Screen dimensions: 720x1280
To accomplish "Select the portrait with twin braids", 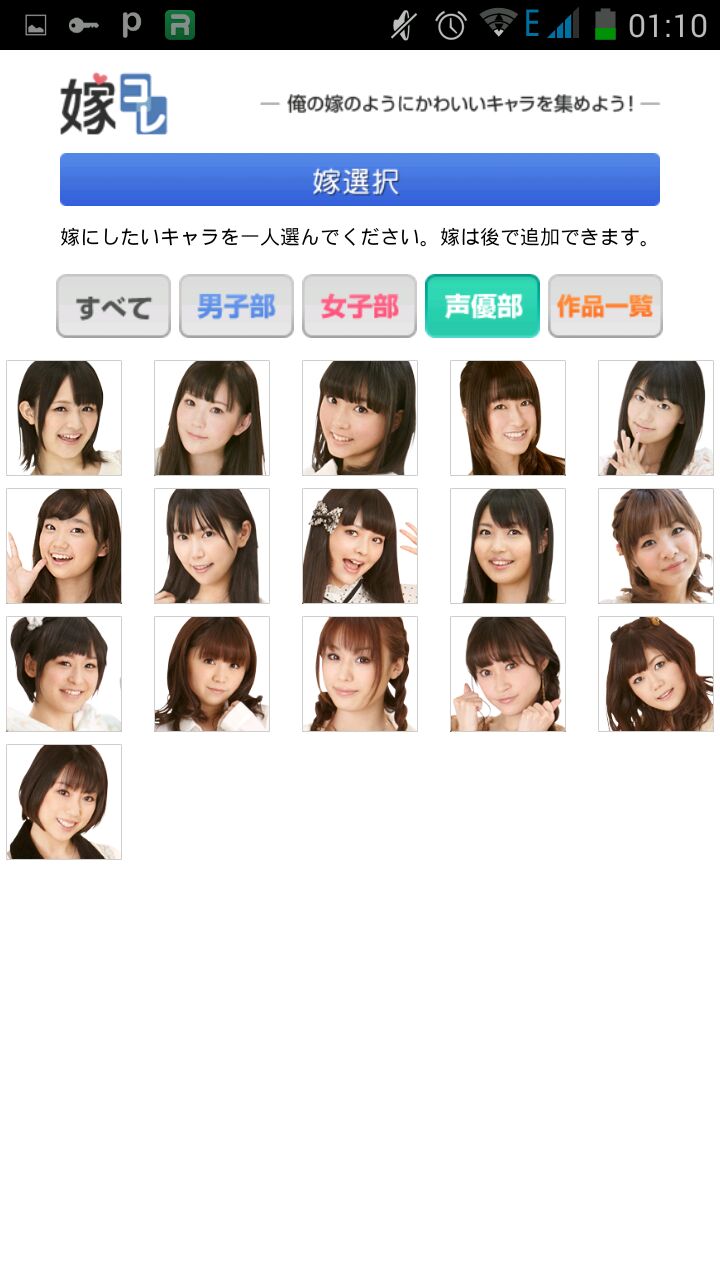I will tap(360, 674).
